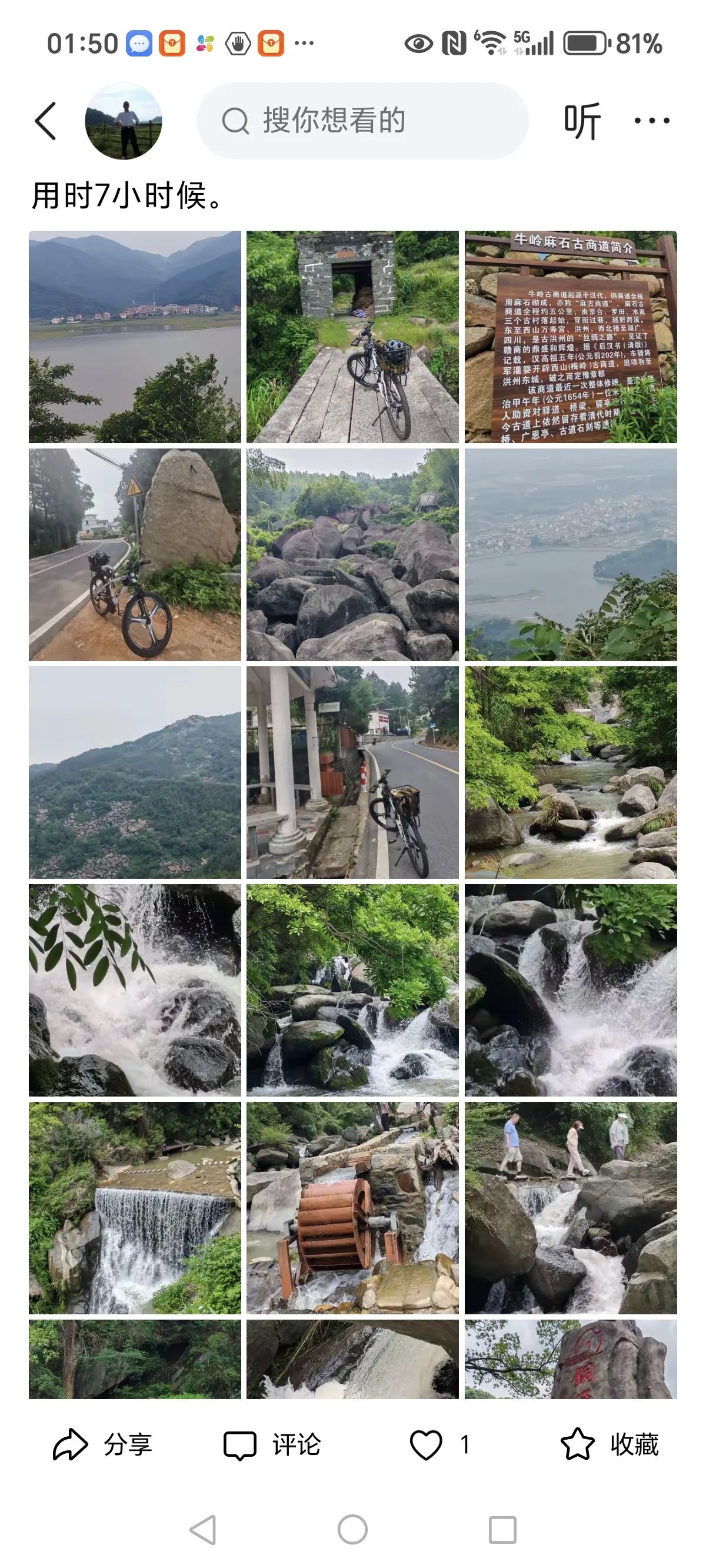The image size is (706, 1568).
Task: Open the photo of three hikers crossing rocks
Action: coord(570,1208)
